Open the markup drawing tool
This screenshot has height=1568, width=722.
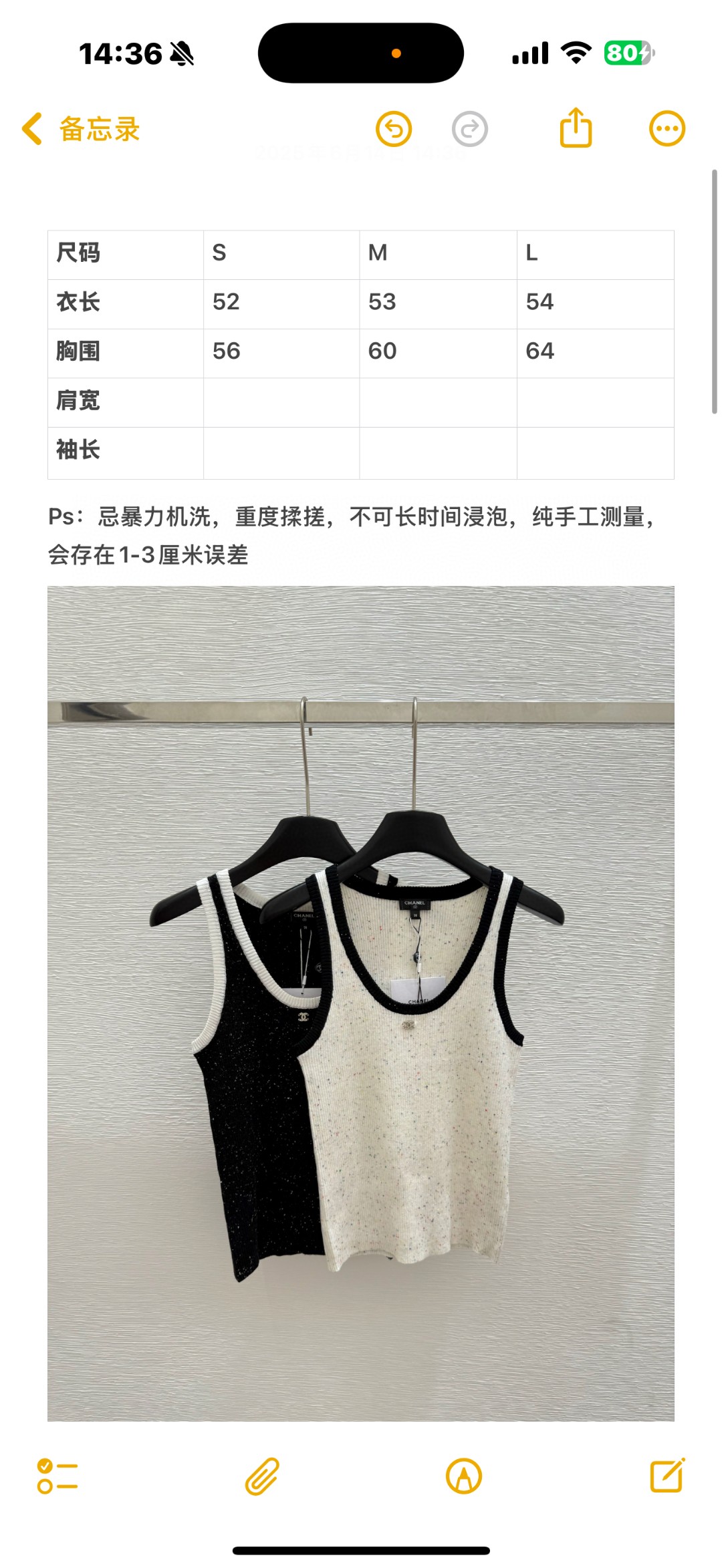click(463, 1476)
